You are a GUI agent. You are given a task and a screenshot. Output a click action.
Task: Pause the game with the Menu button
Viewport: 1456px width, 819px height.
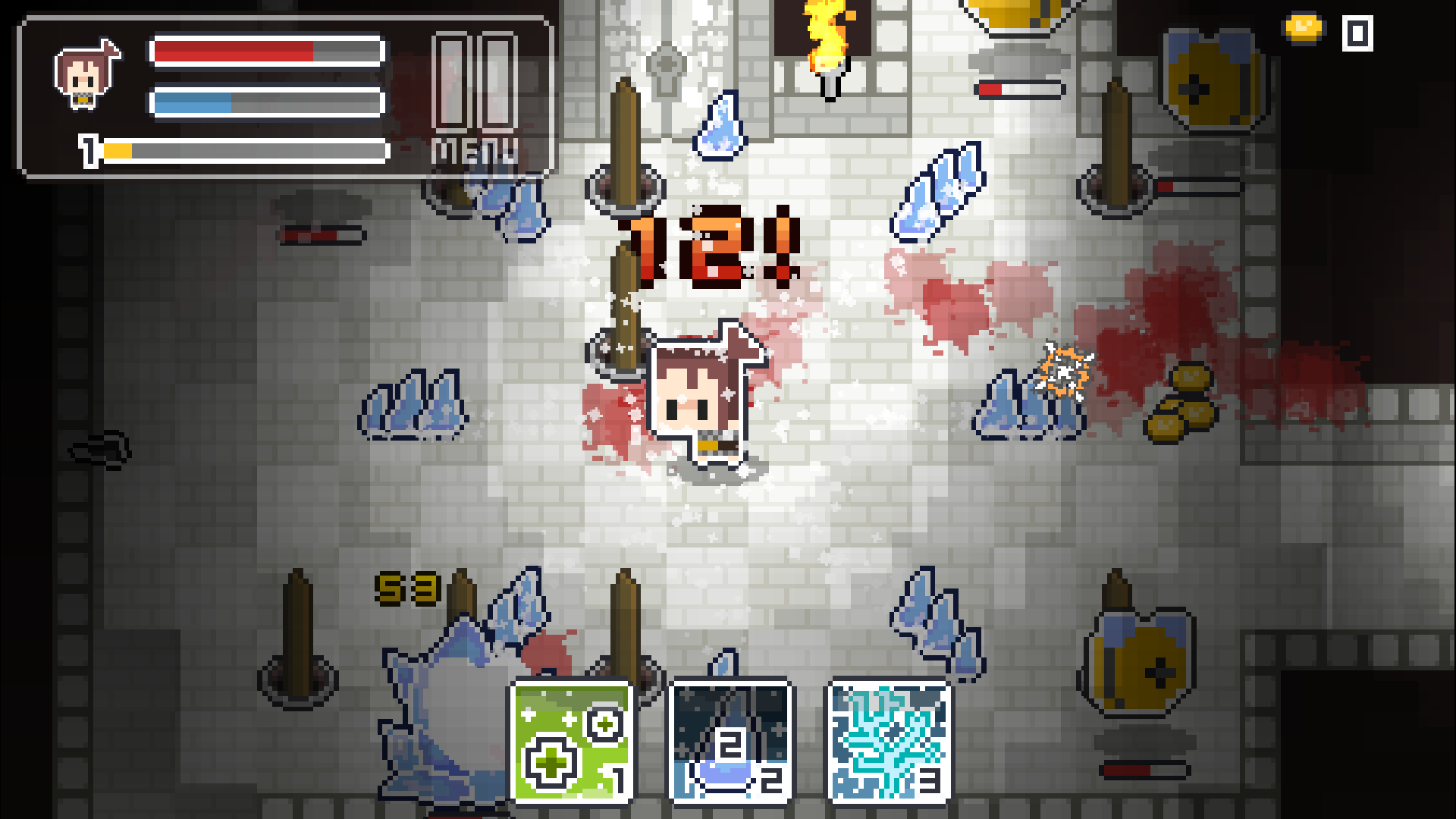[475, 97]
